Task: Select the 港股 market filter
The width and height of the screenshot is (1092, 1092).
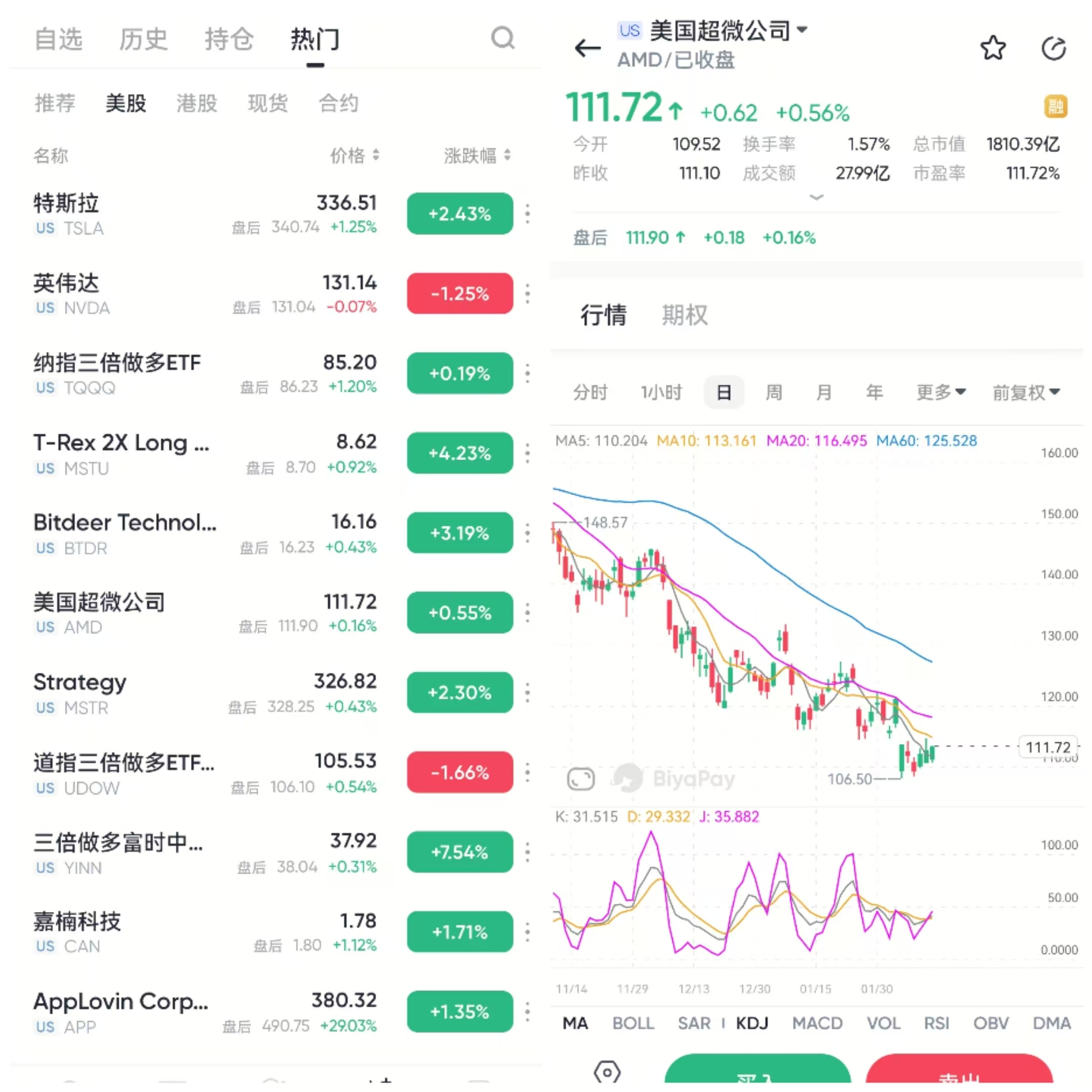Action: (x=197, y=104)
